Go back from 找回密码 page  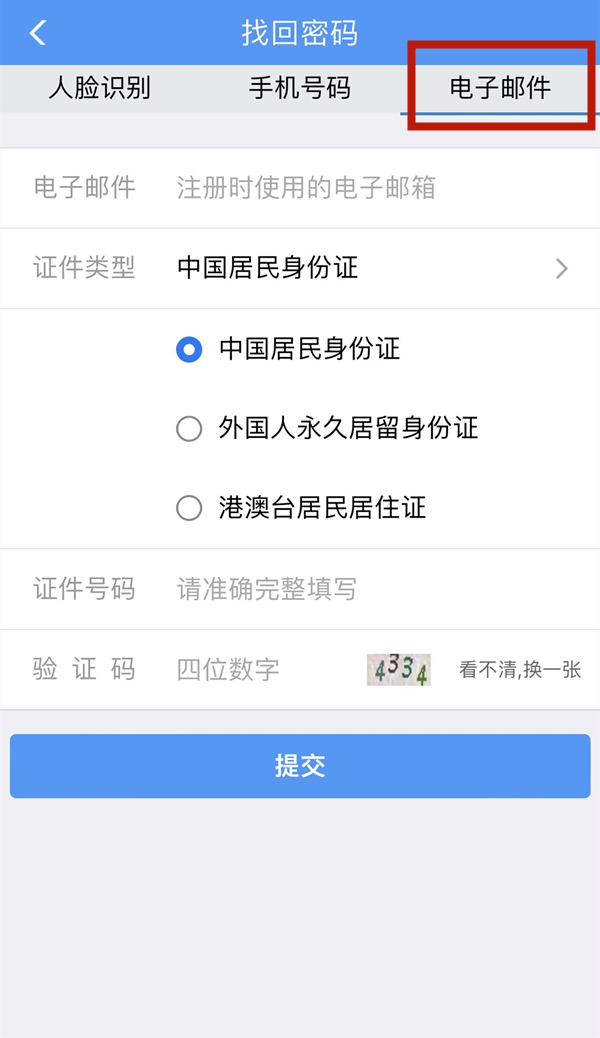37,33
